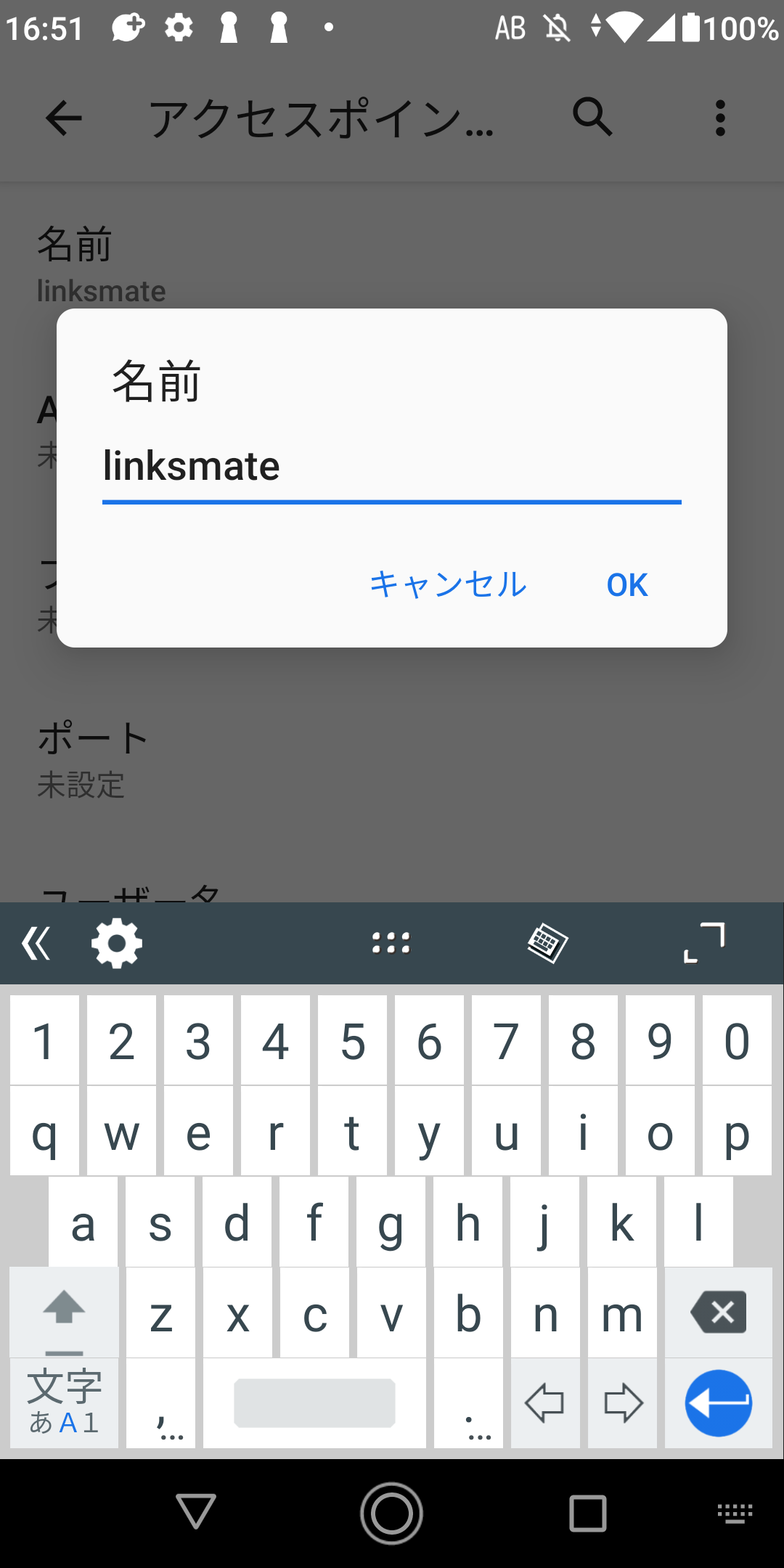Open the symbol grid icon on keyboard toolbar
This screenshot has width=784, height=1568.
click(x=391, y=943)
